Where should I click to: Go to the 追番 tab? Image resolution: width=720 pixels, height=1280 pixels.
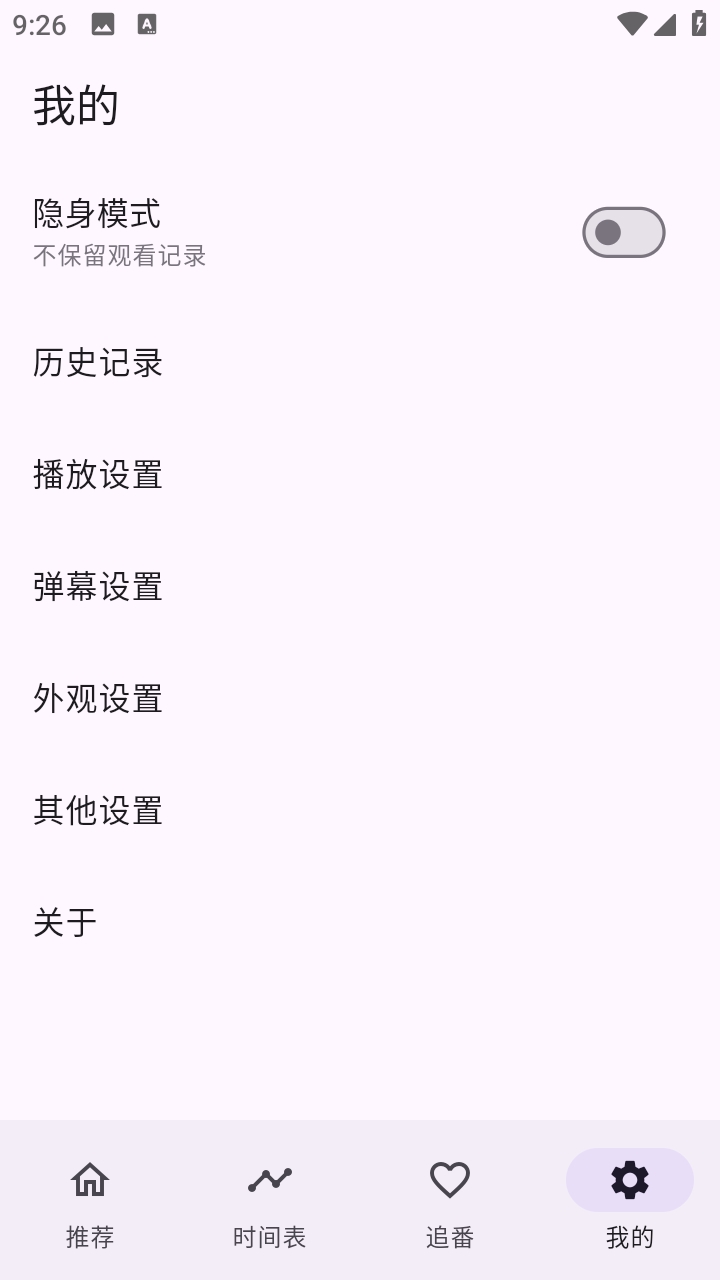[450, 1199]
